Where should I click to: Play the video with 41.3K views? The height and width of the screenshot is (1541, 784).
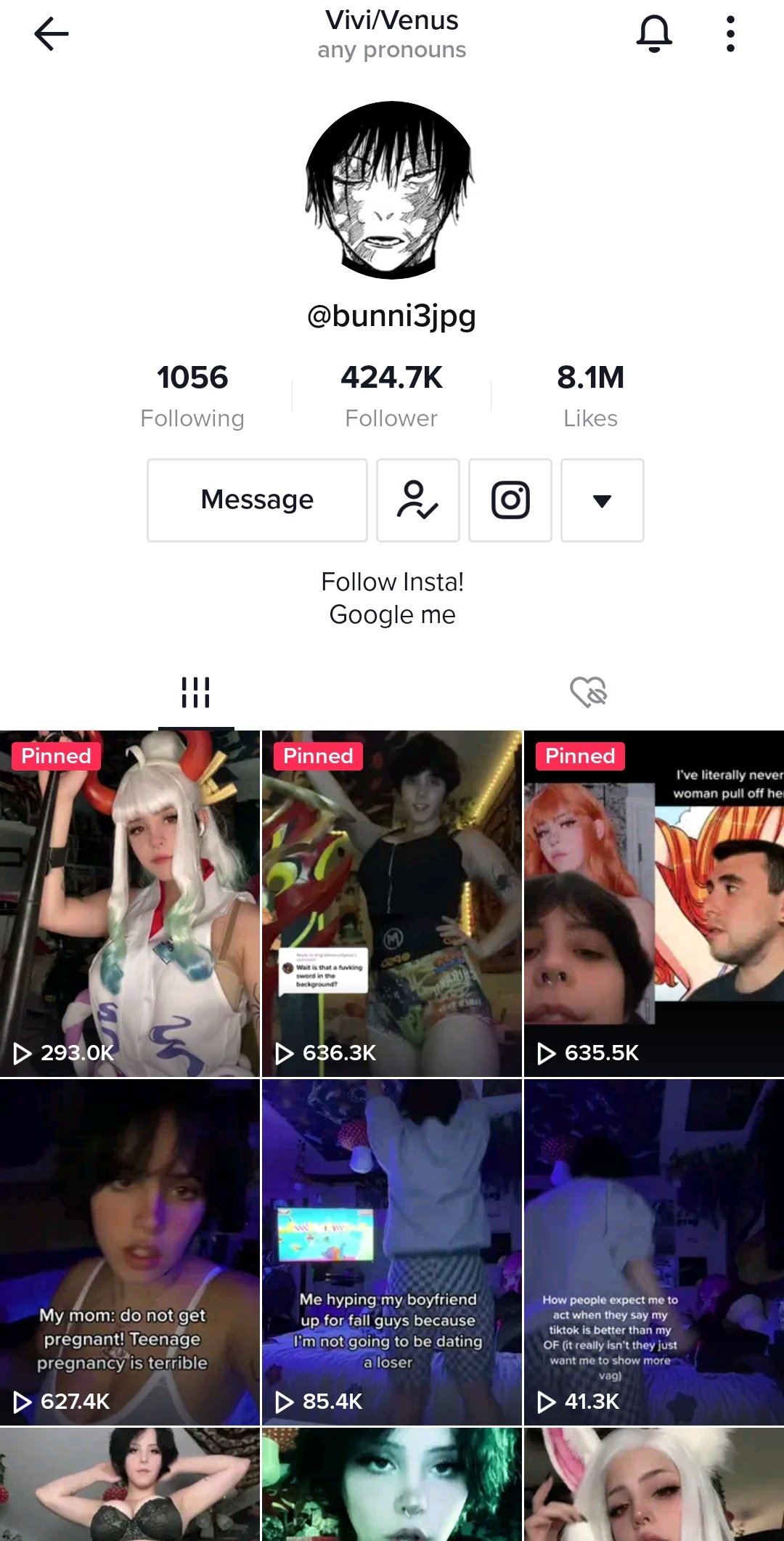click(x=653, y=1251)
